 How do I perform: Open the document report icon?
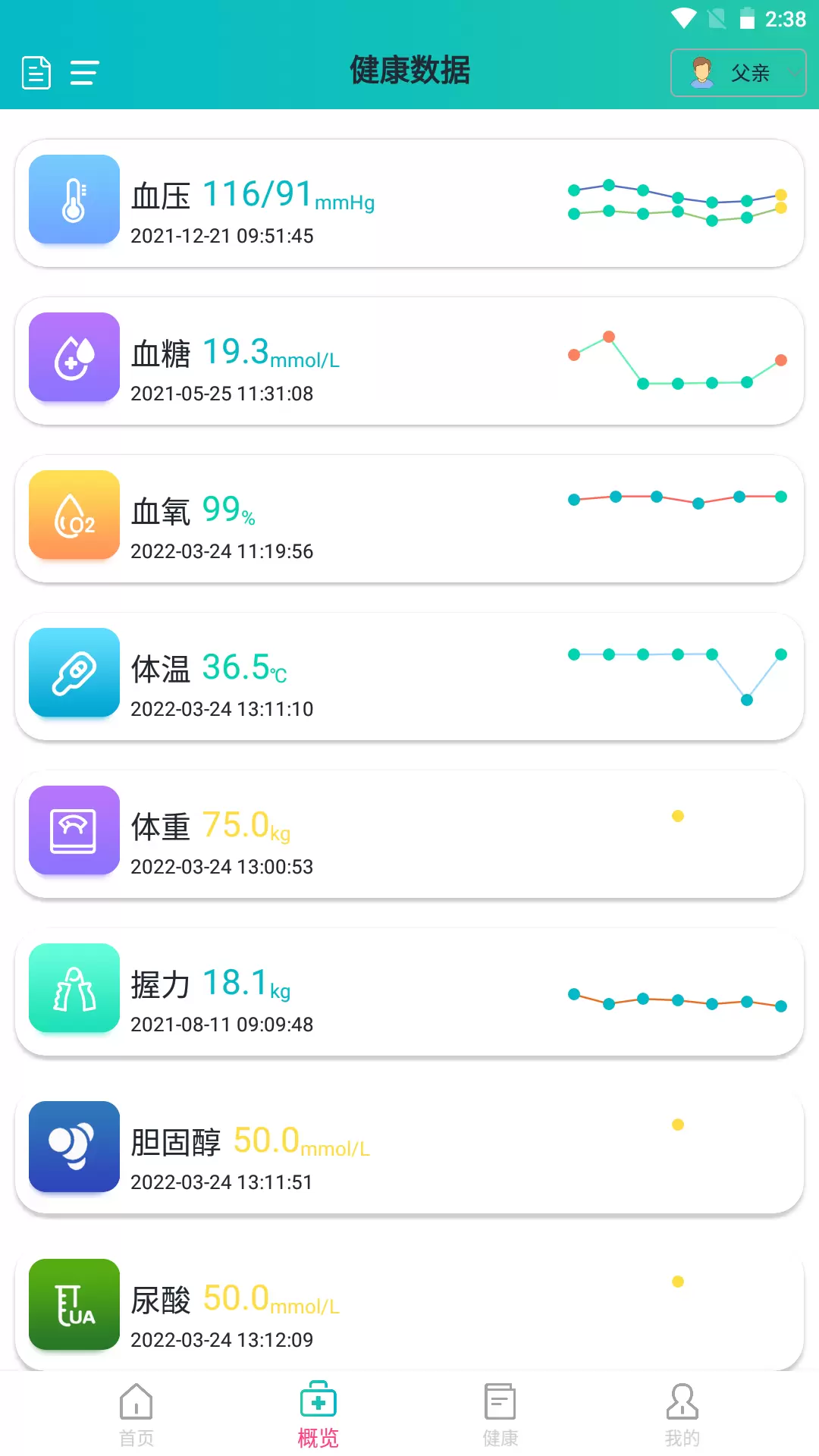tap(36, 73)
